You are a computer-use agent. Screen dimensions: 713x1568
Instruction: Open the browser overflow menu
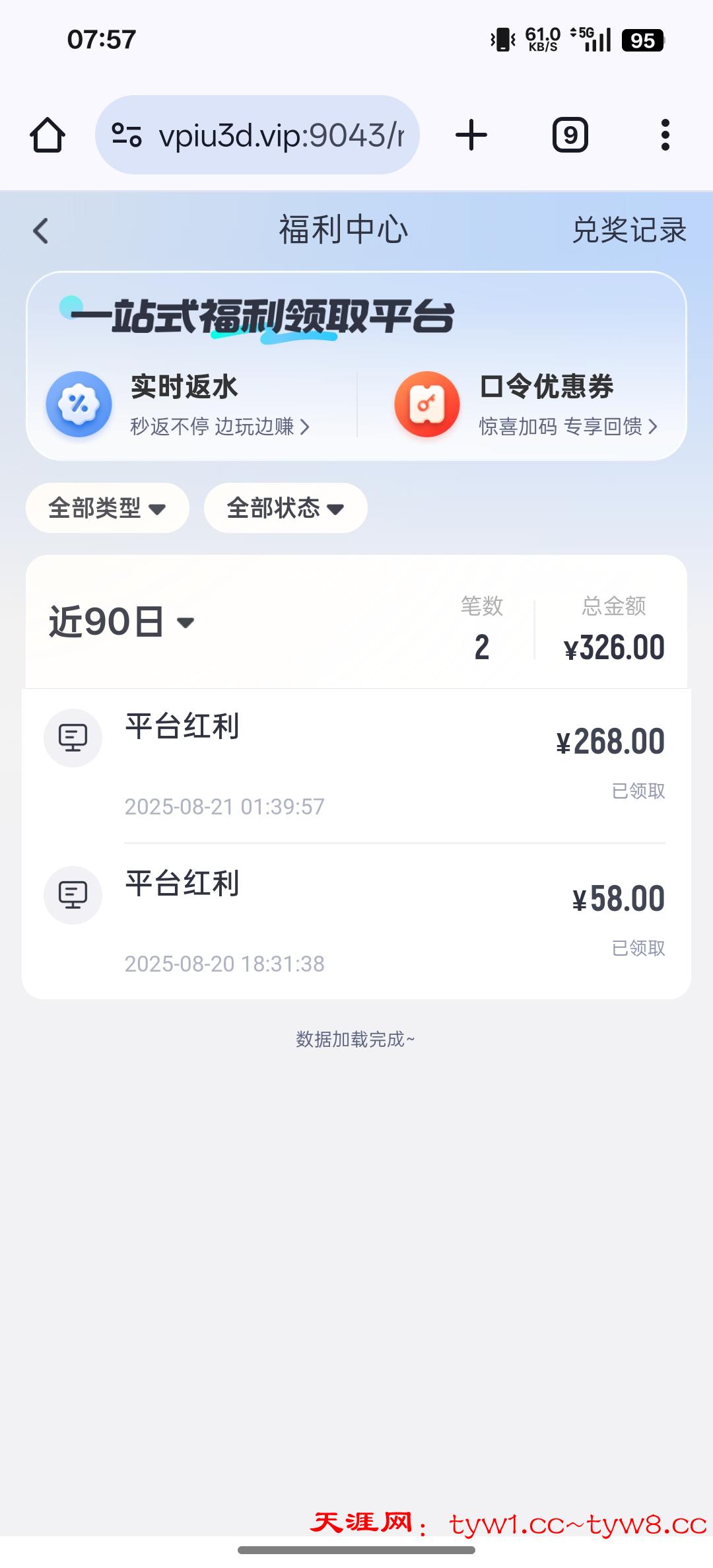(665, 135)
